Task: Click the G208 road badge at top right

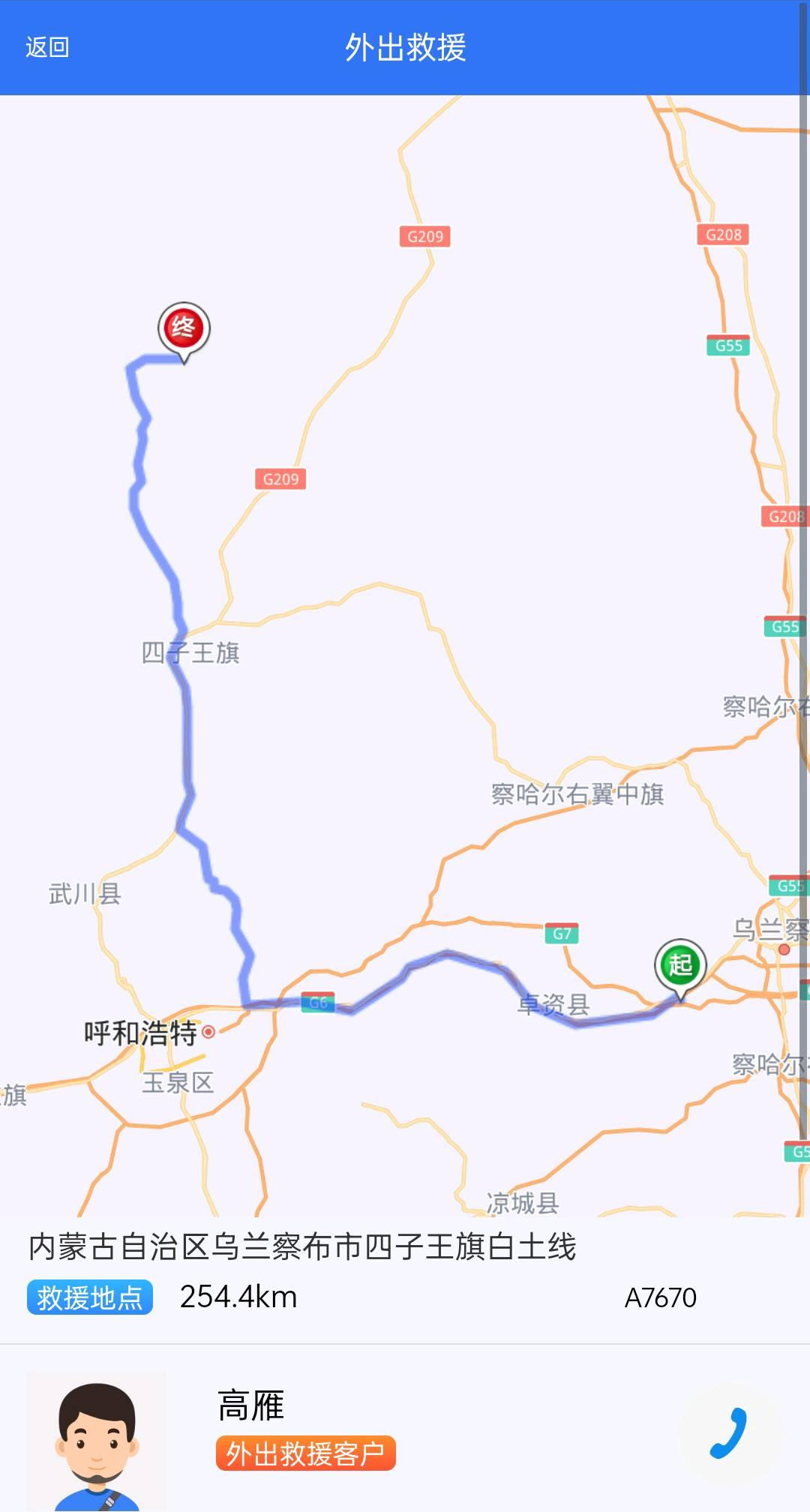Action: pos(721,235)
